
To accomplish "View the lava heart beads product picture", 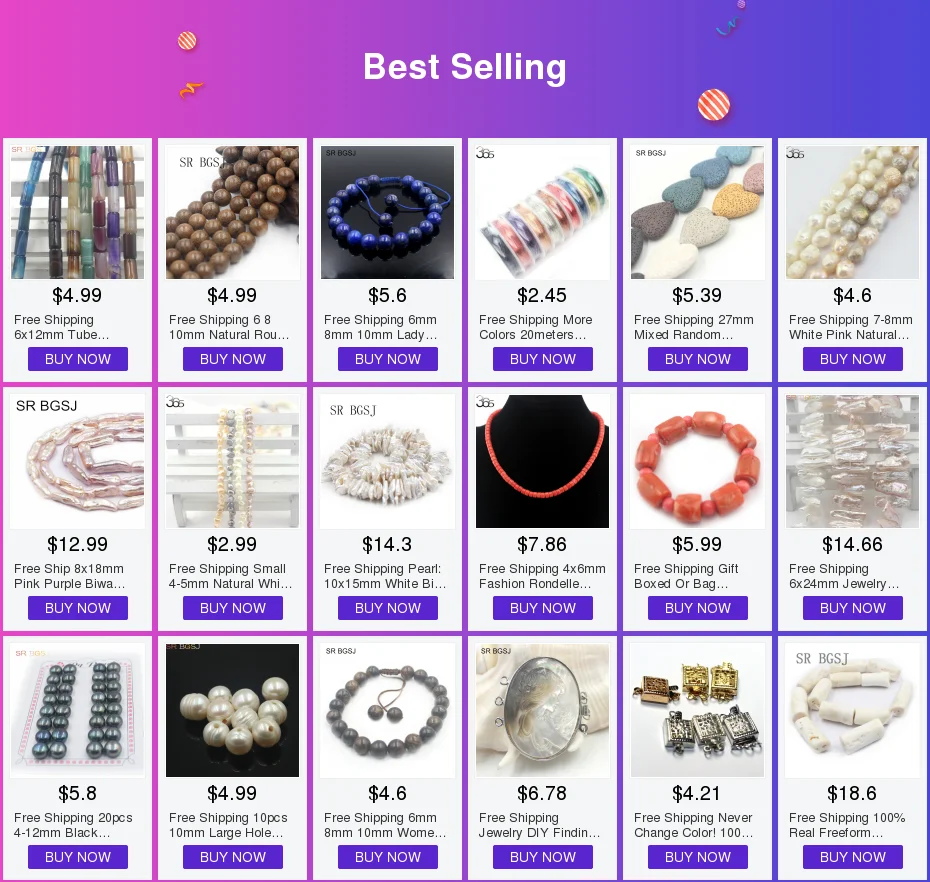I will pos(698,212).
